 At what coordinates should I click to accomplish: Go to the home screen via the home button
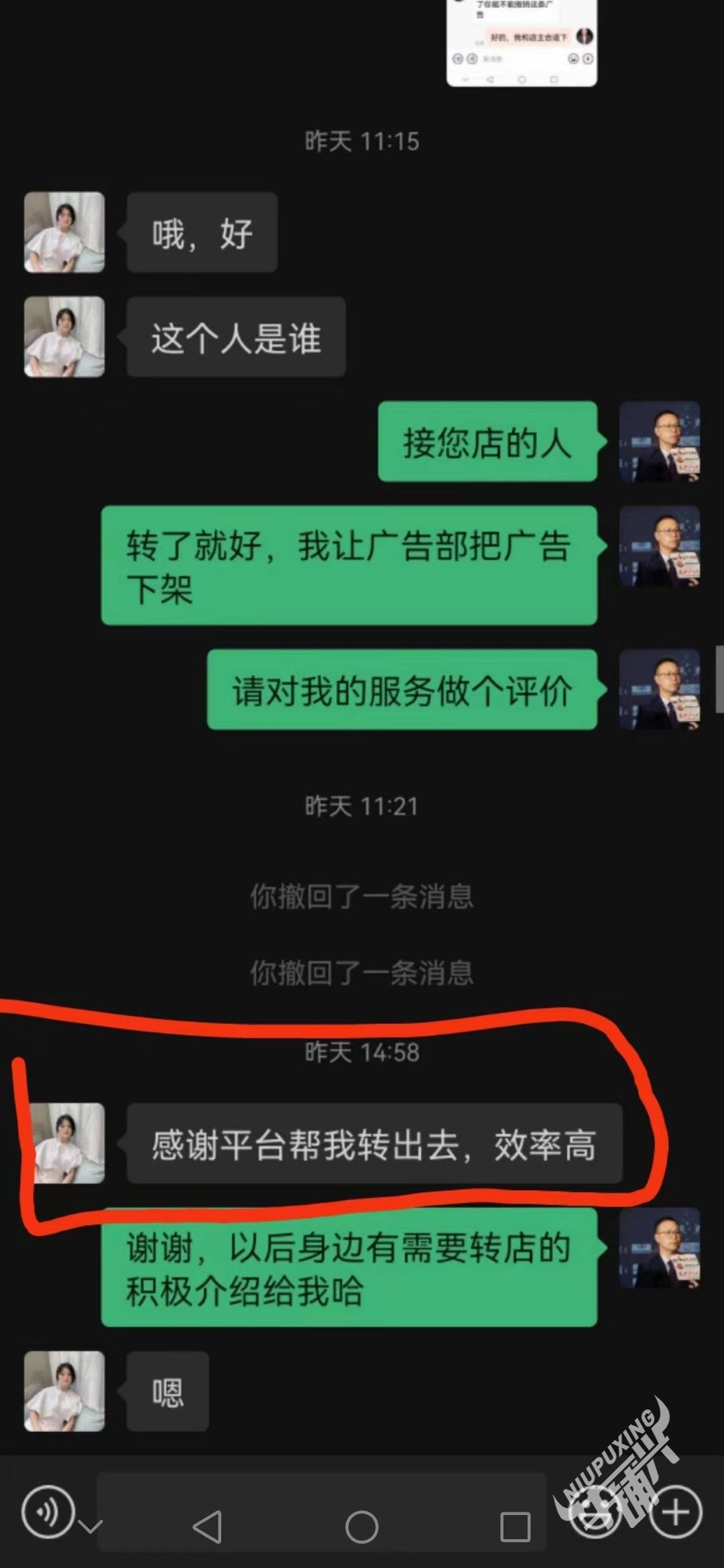(x=362, y=1527)
